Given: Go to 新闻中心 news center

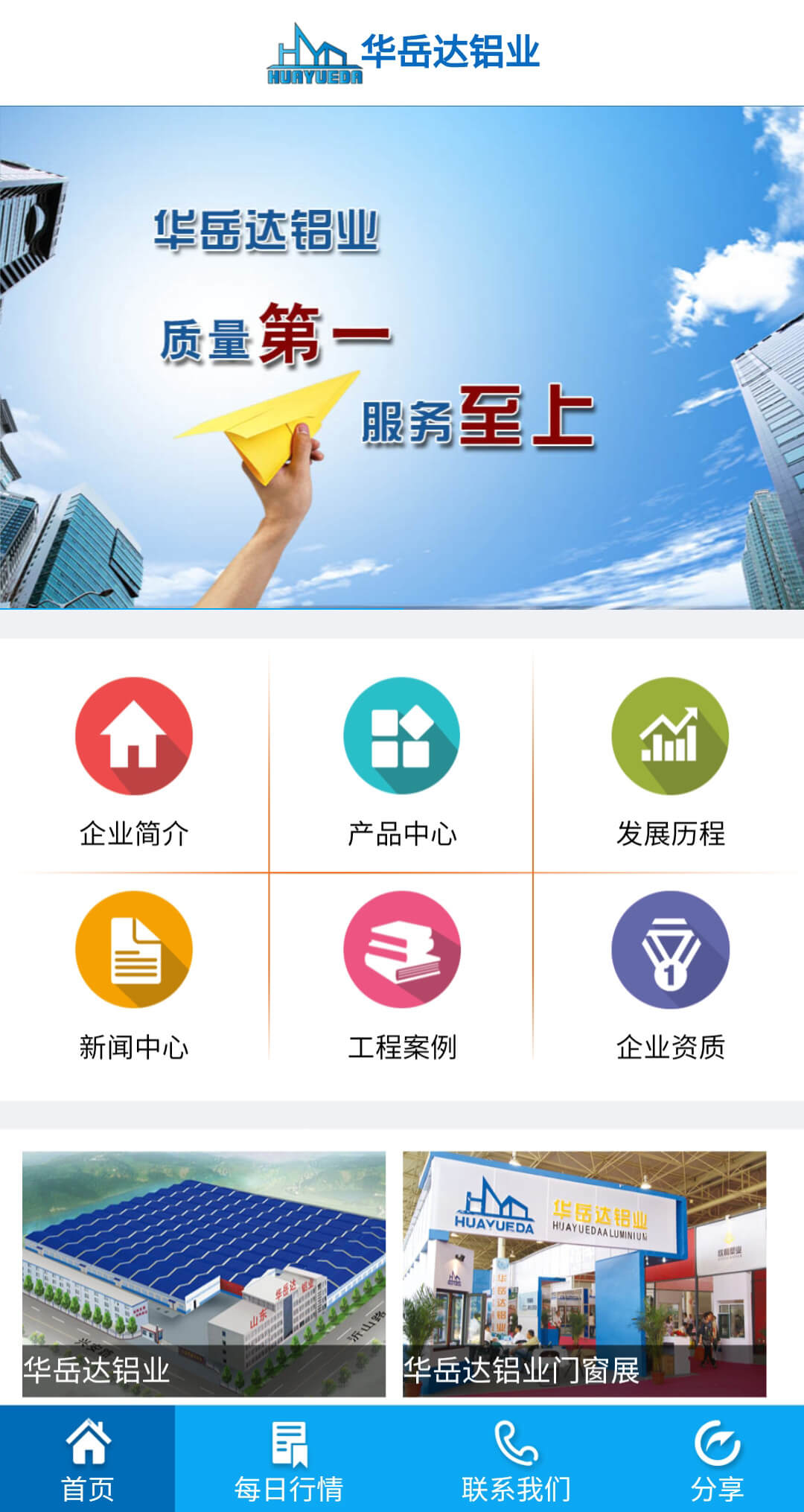Looking at the screenshot, I should (x=134, y=975).
